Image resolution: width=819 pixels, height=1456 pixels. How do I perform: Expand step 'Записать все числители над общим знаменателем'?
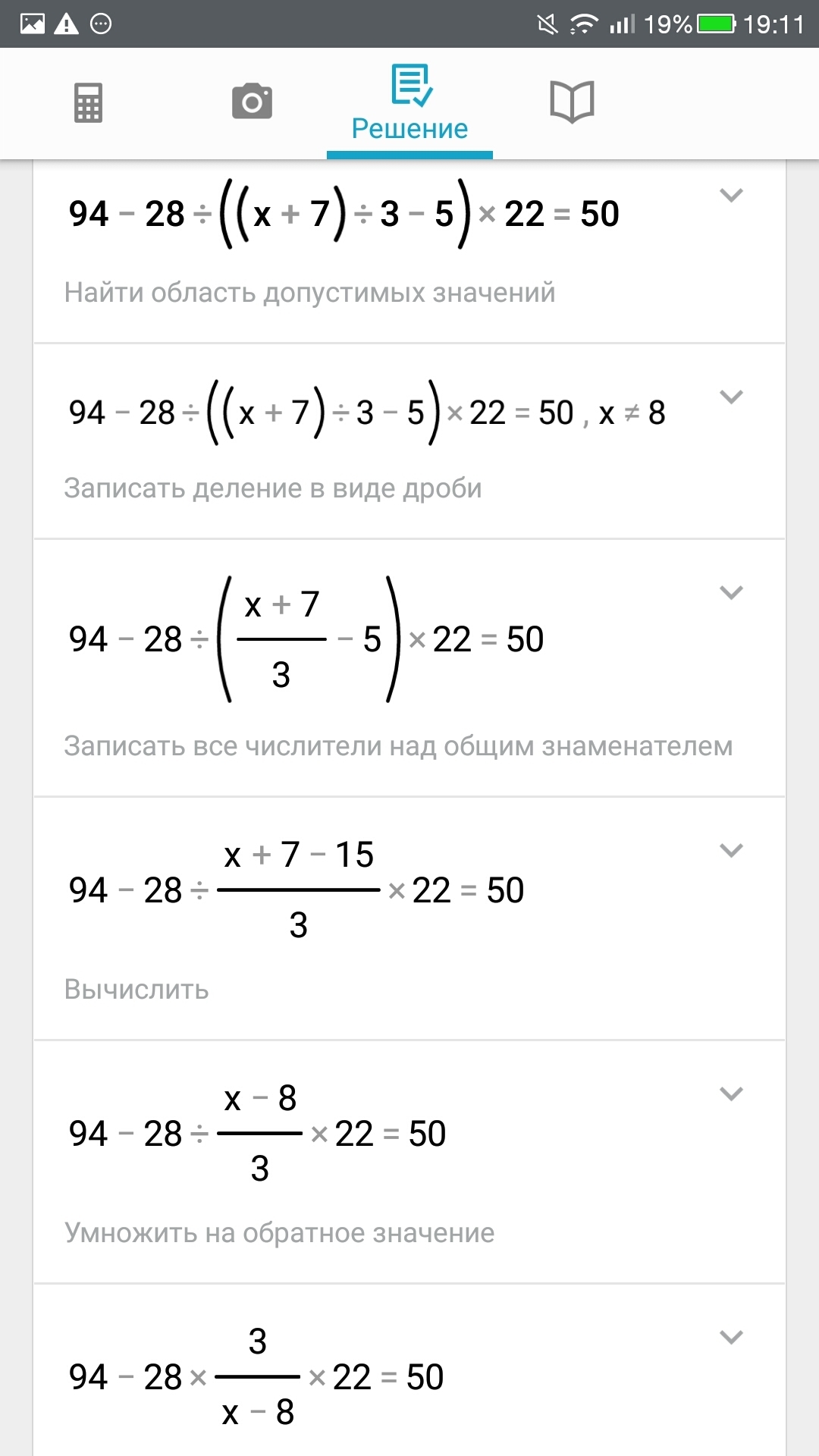point(731,592)
